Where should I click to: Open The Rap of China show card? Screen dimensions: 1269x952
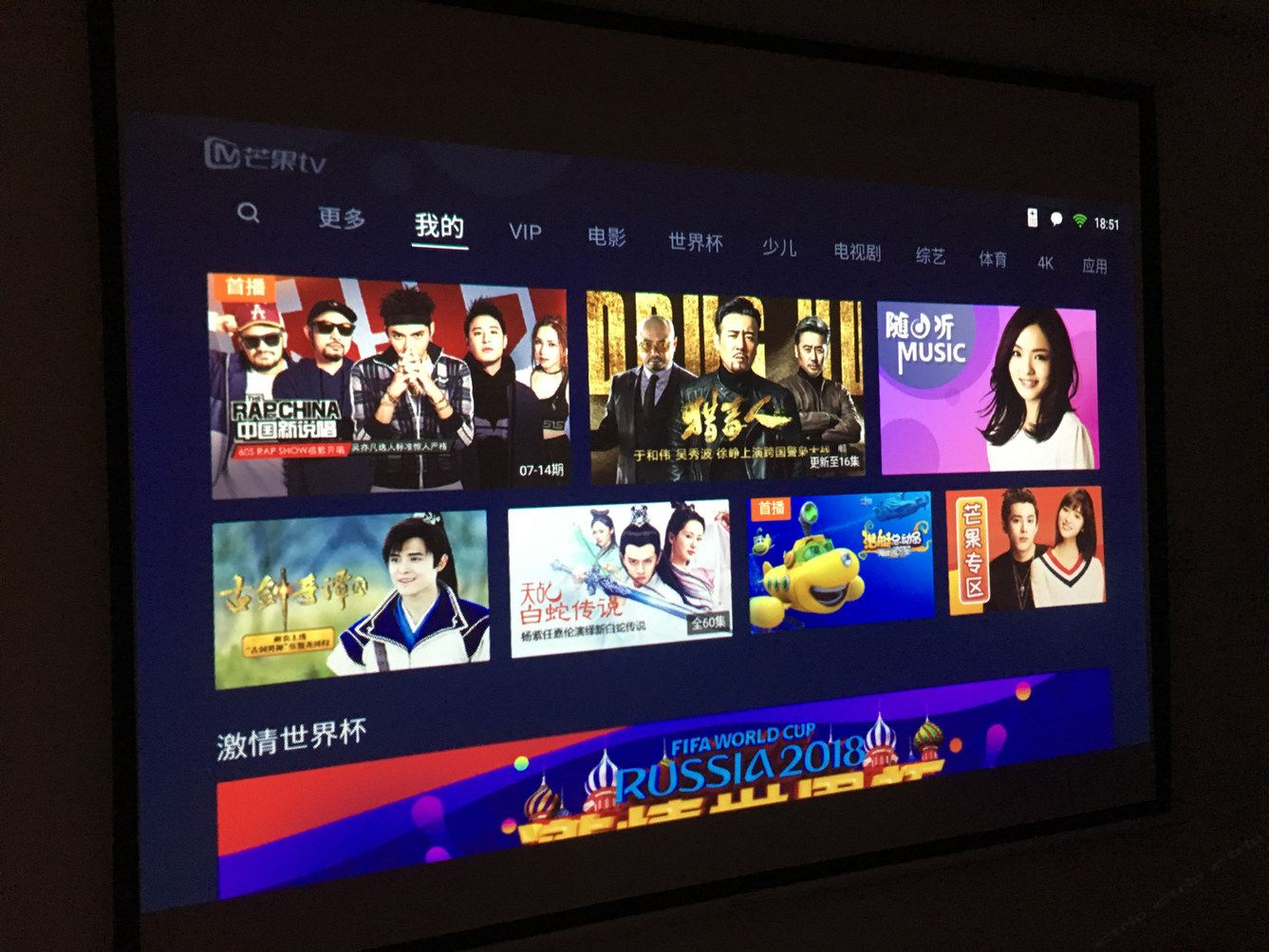pyautogui.click(x=387, y=384)
